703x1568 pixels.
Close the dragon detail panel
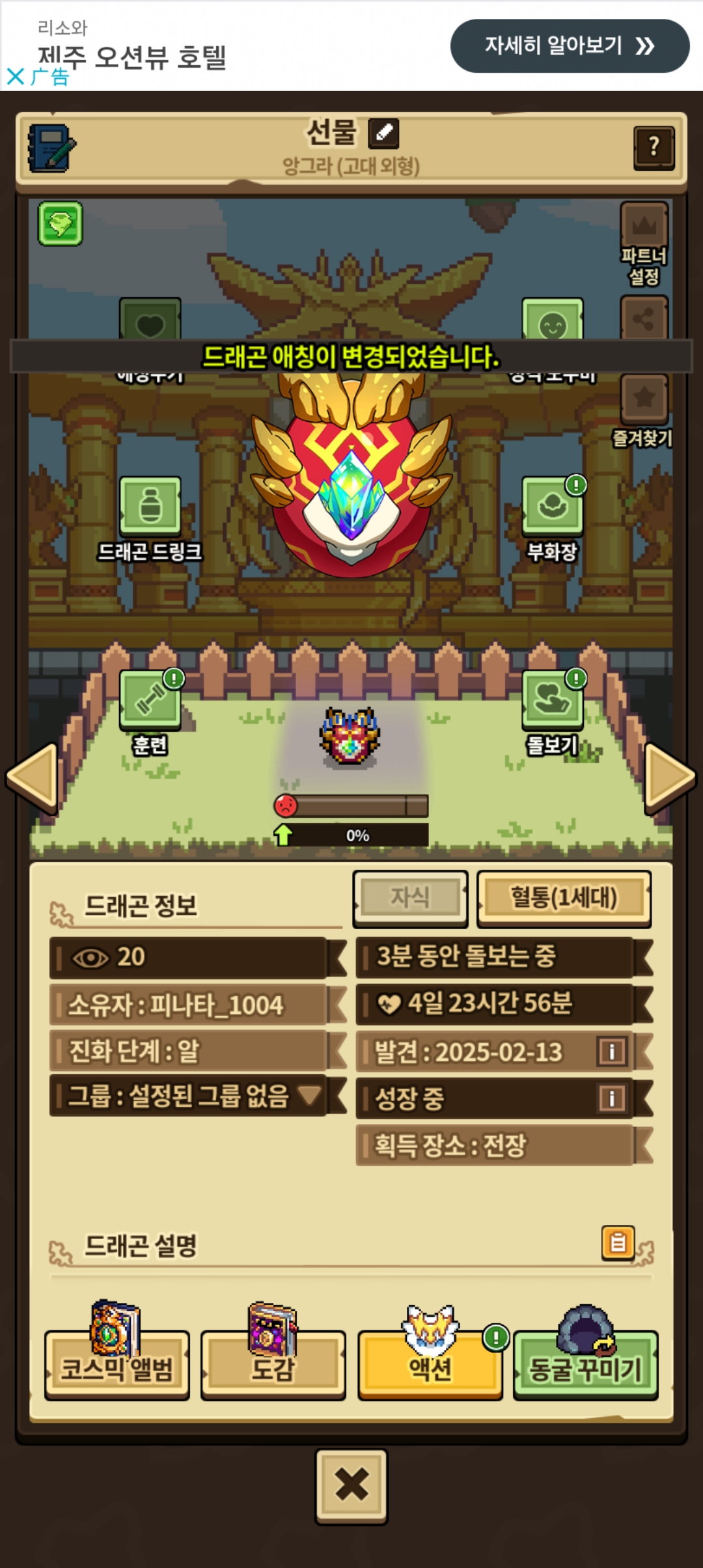pyautogui.click(x=351, y=1486)
